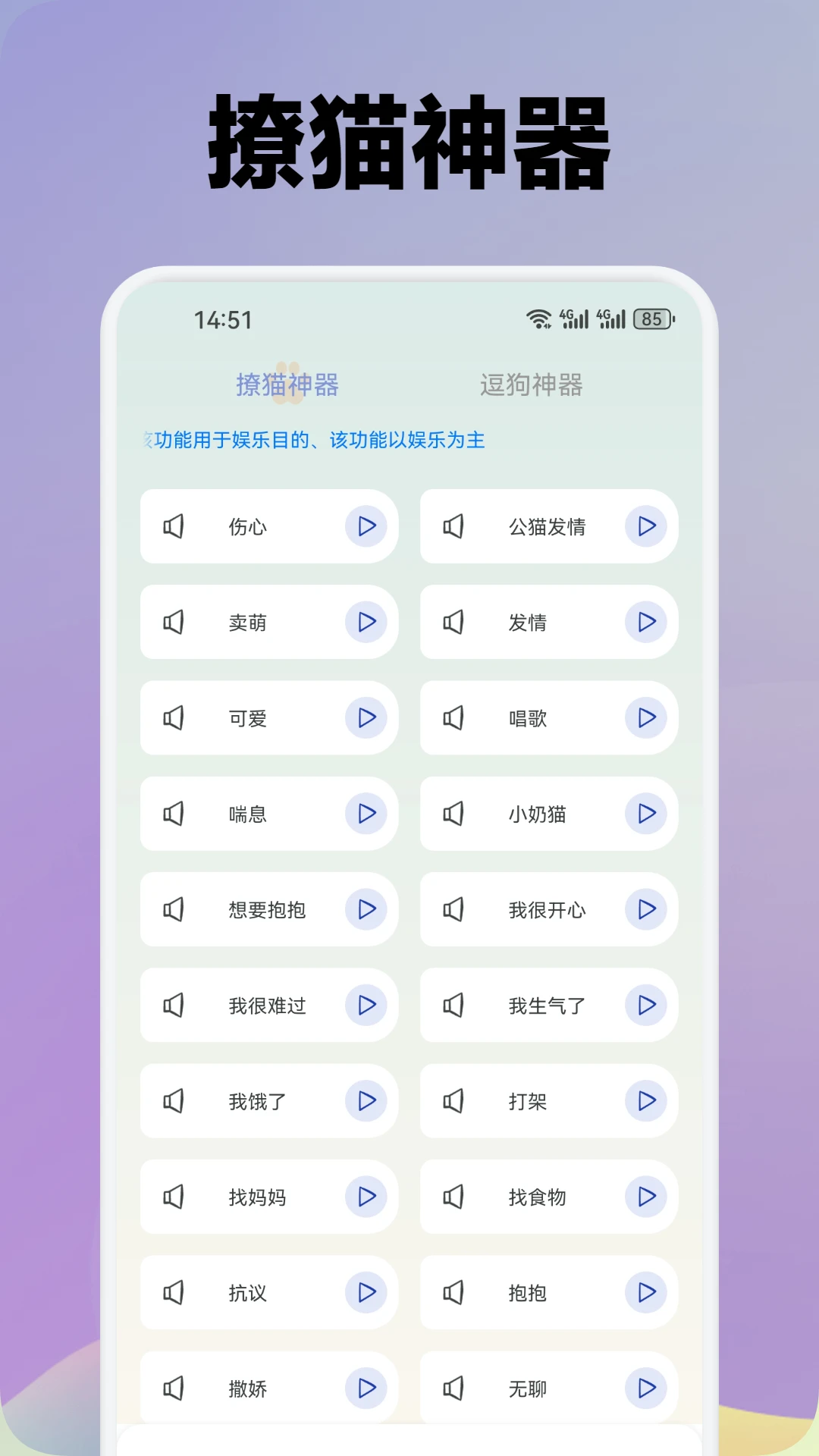
Task: Play the 我很开心 sound
Action: (647, 910)
